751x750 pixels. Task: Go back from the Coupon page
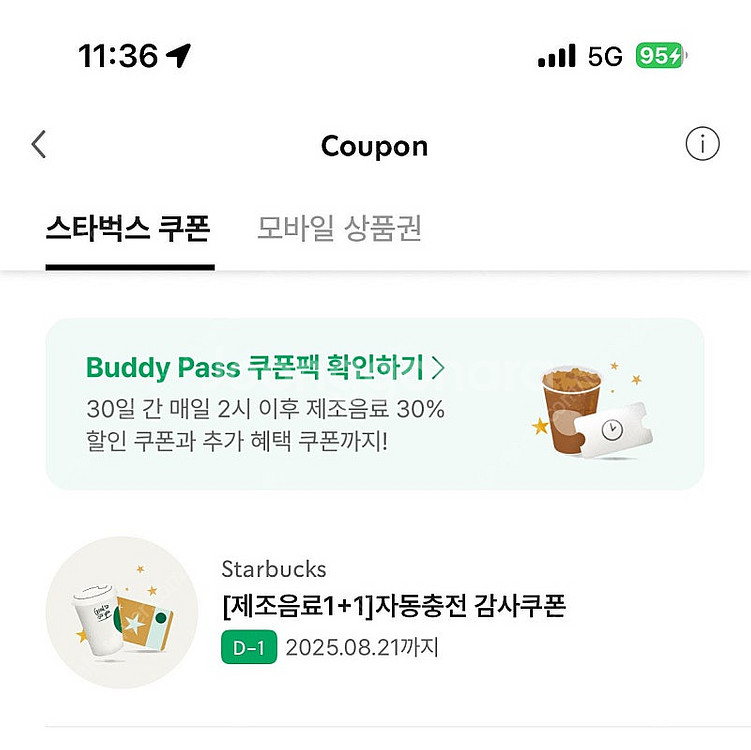click(39, 145)
